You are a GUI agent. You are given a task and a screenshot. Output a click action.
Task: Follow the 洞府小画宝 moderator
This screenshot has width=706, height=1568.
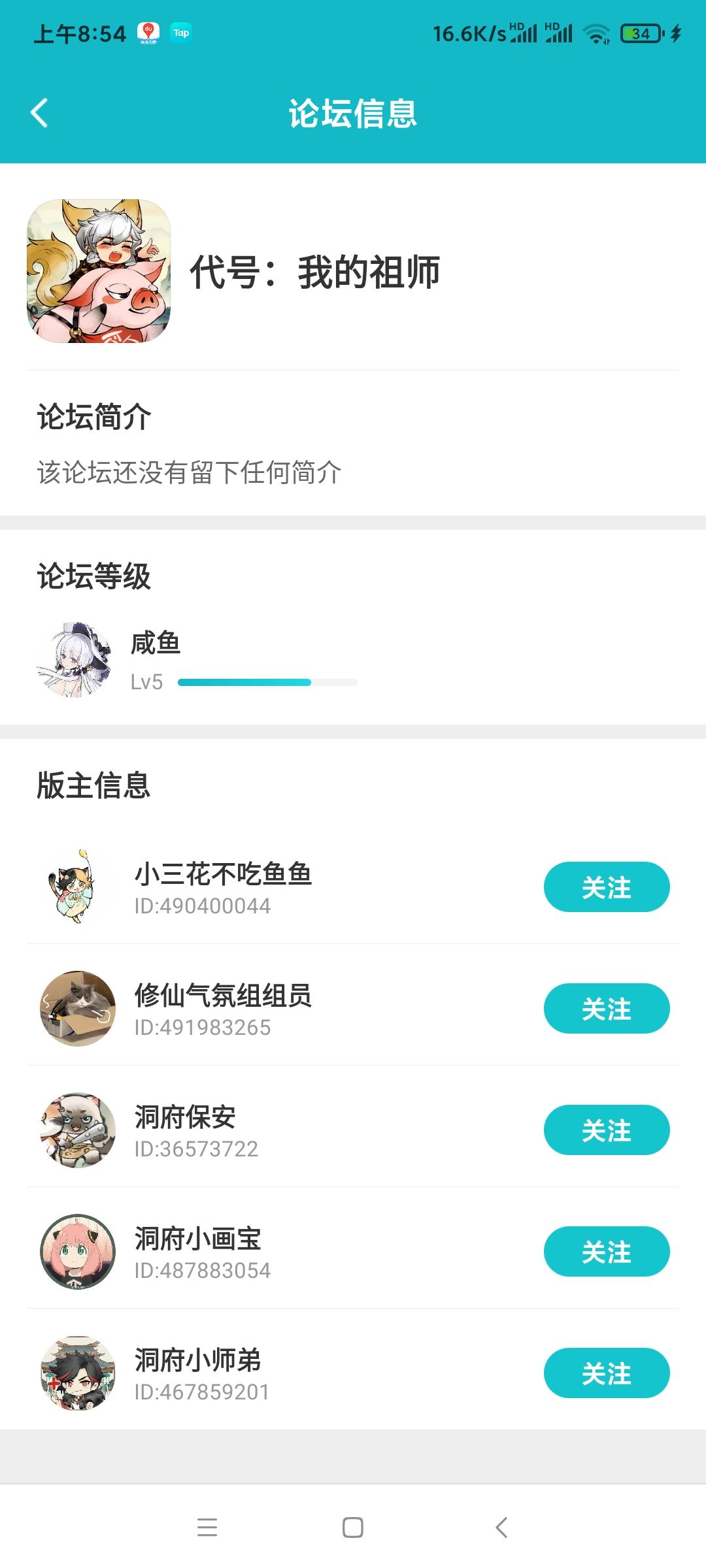[607, 1251]
